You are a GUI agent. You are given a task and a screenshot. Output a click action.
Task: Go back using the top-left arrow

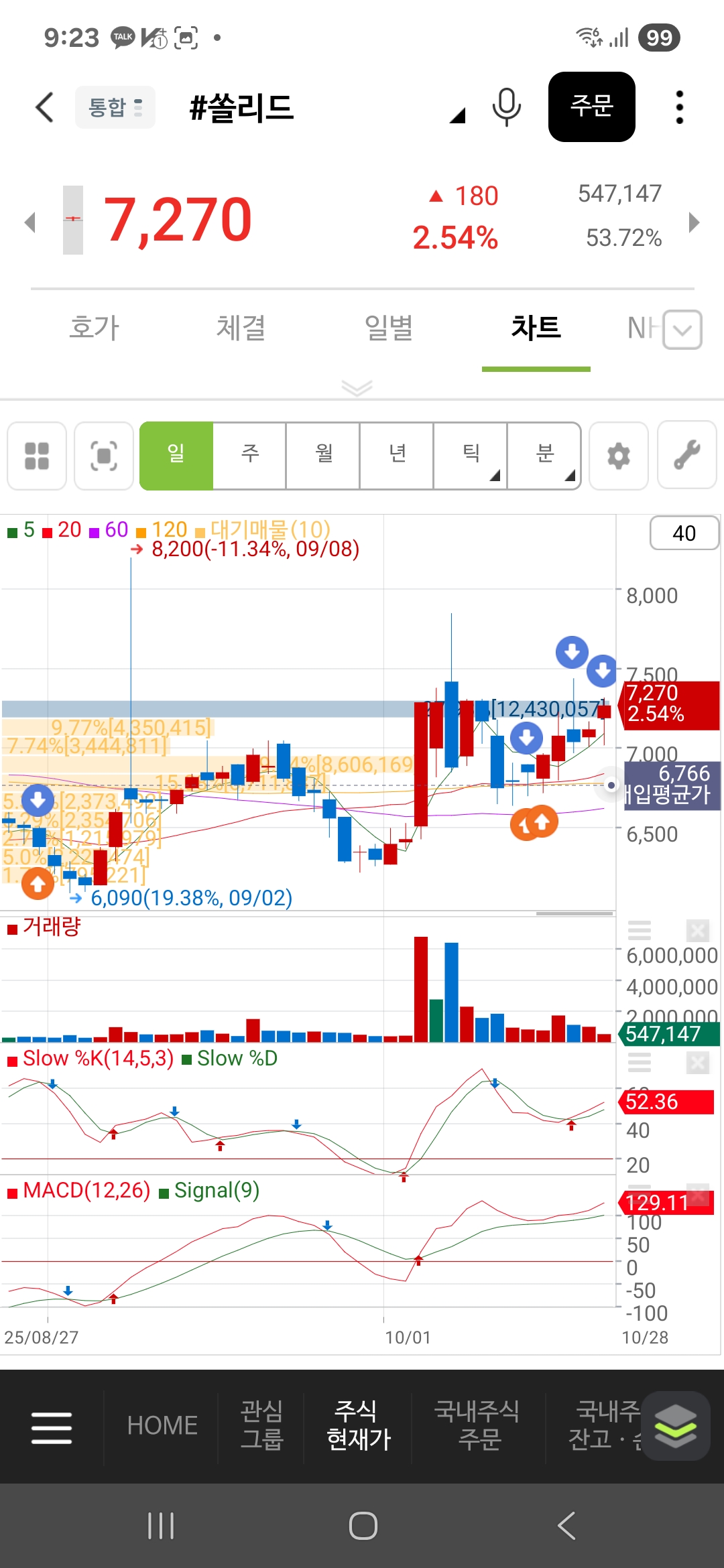click(44, 107)
